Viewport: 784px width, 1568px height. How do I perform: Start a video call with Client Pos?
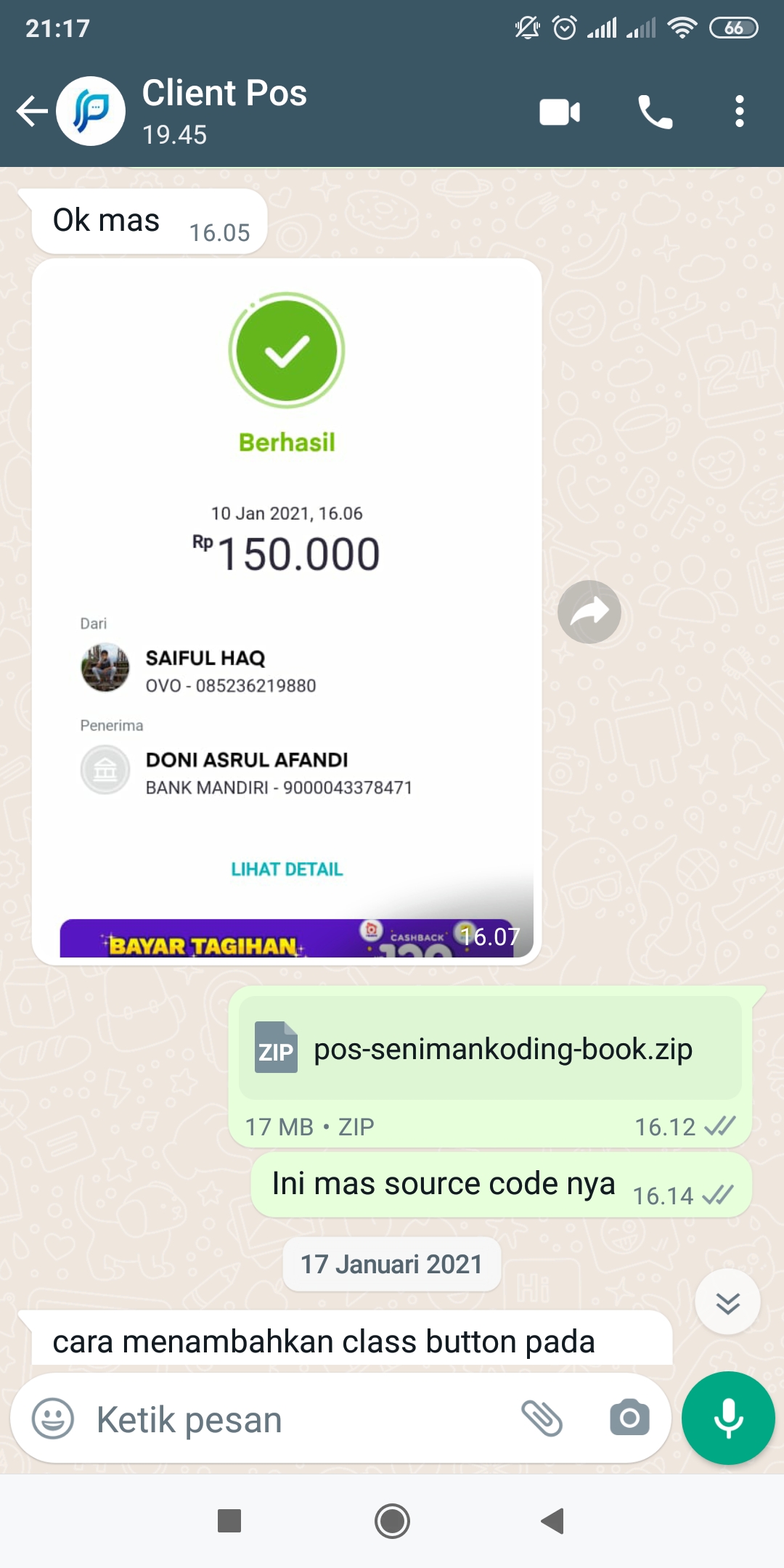pos(560,112)
